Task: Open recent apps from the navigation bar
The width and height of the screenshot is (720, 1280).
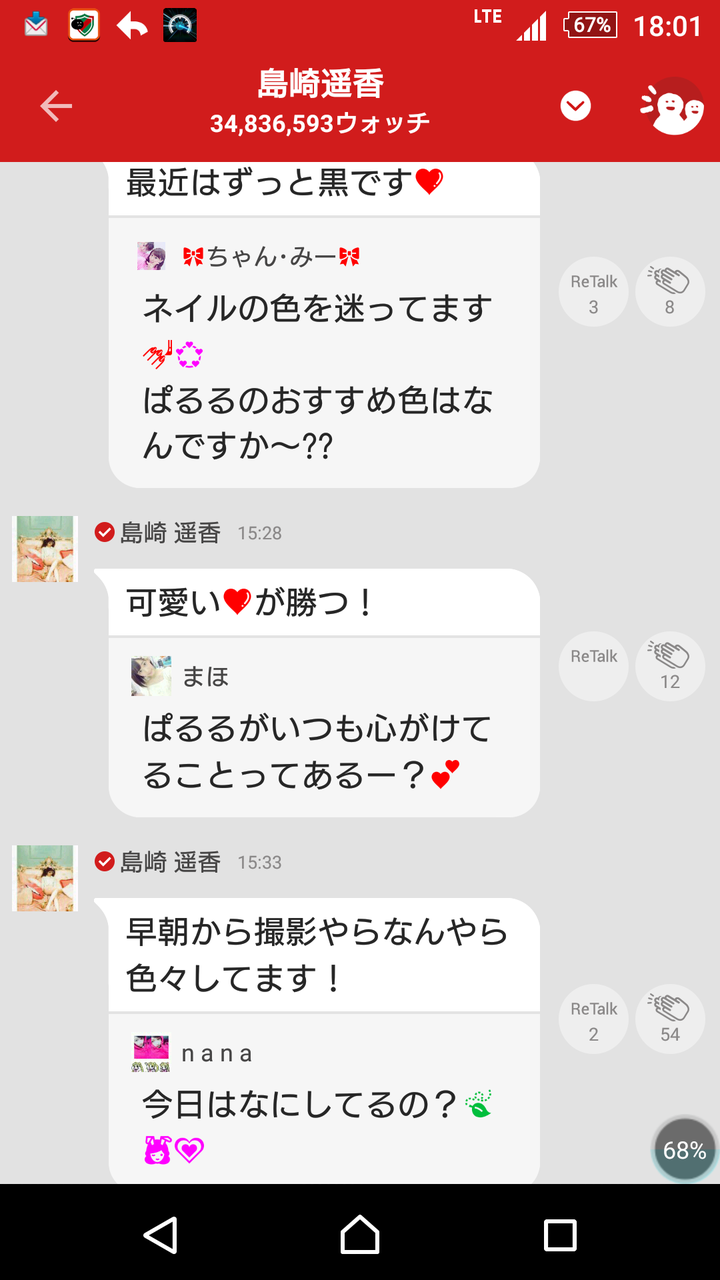Action: coord(560,1234)
